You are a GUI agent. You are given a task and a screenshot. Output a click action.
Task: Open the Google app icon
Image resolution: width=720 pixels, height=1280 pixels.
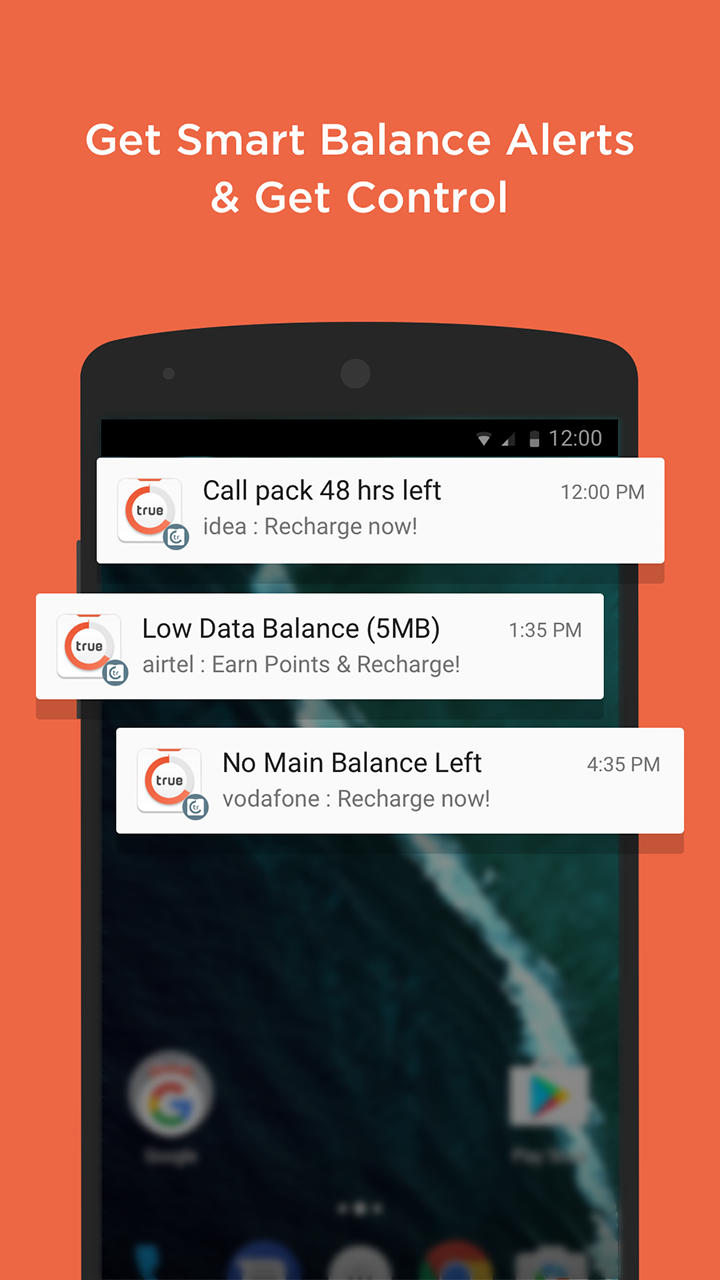coord(170,1096)
